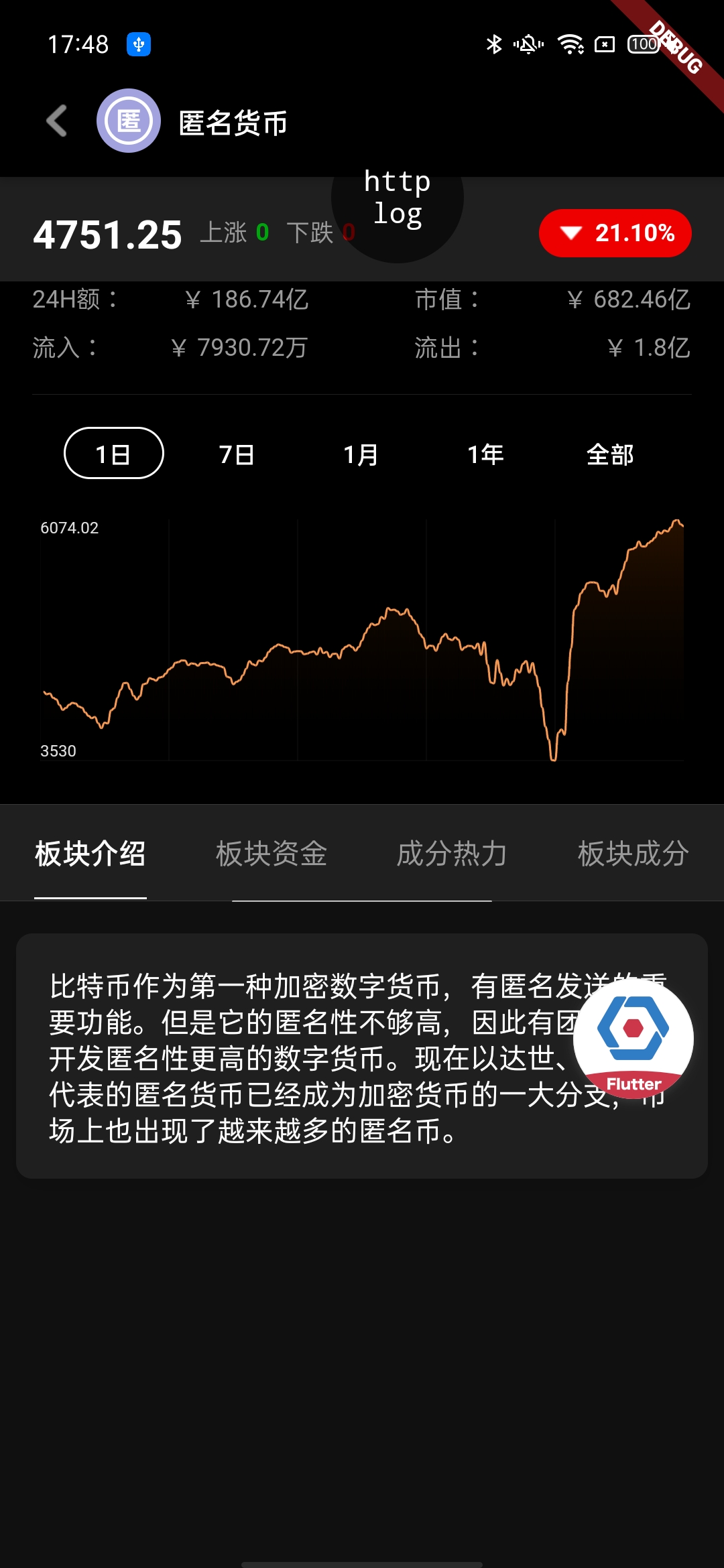The image size is (724, 1568).
Task: Open the 成分热力 tab
Action: pyautogui.click(x=452, y=854)
